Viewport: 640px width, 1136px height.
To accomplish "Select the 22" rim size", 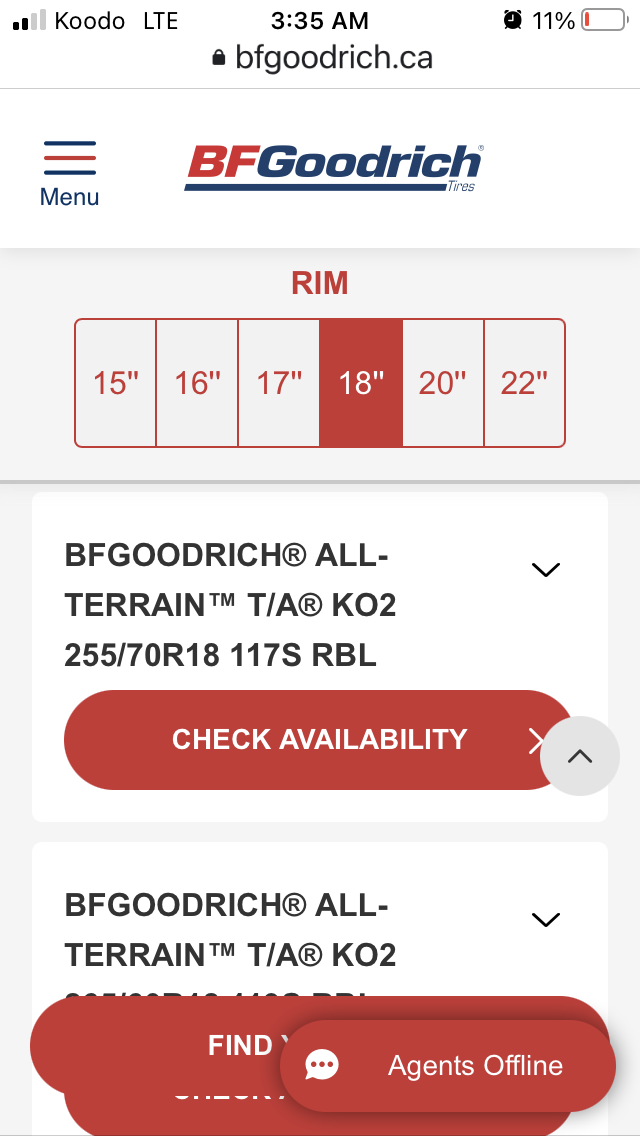I will [x=524, y=383].
